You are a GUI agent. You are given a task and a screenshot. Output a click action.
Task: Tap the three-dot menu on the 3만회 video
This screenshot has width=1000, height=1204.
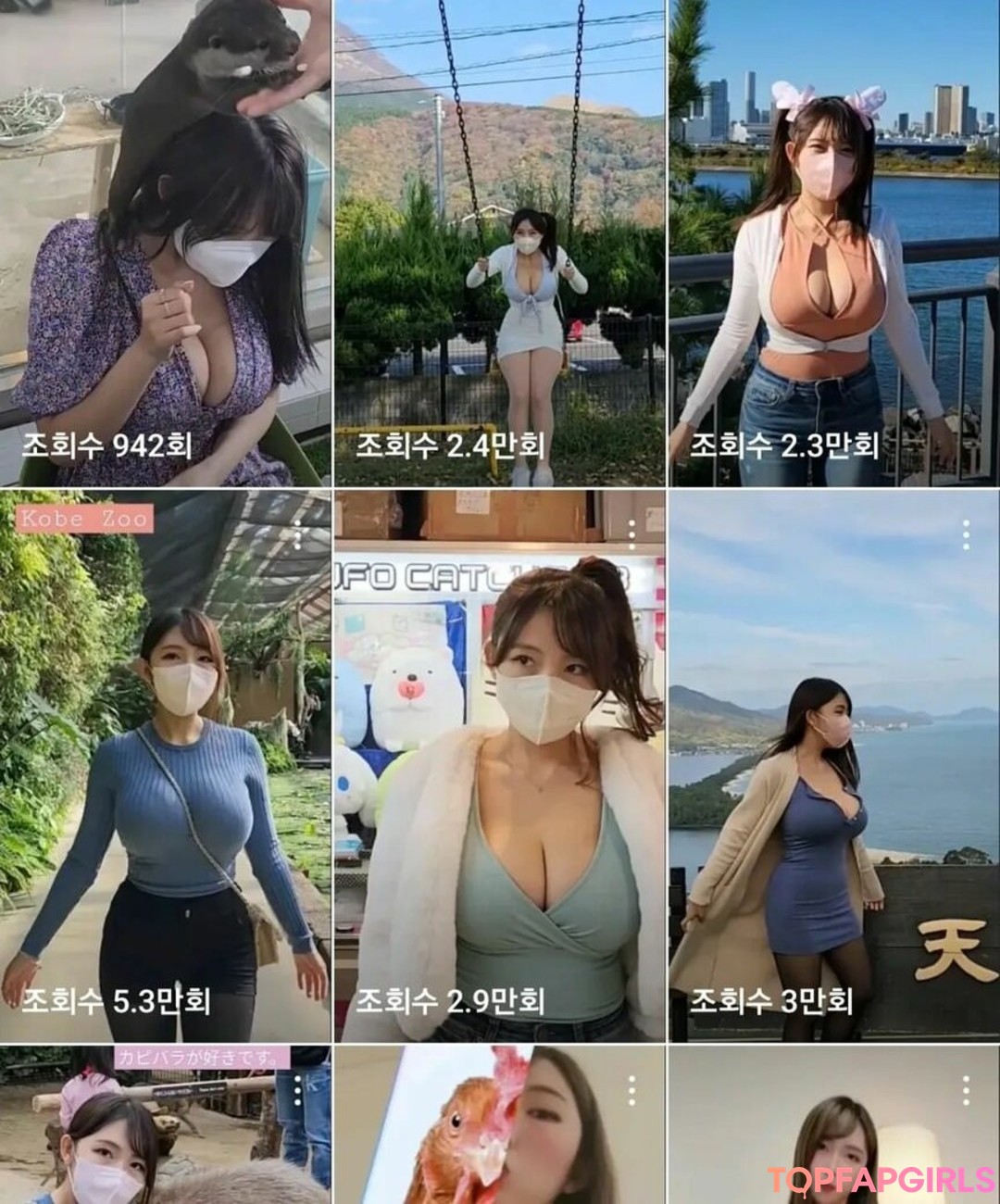point(965,534)
